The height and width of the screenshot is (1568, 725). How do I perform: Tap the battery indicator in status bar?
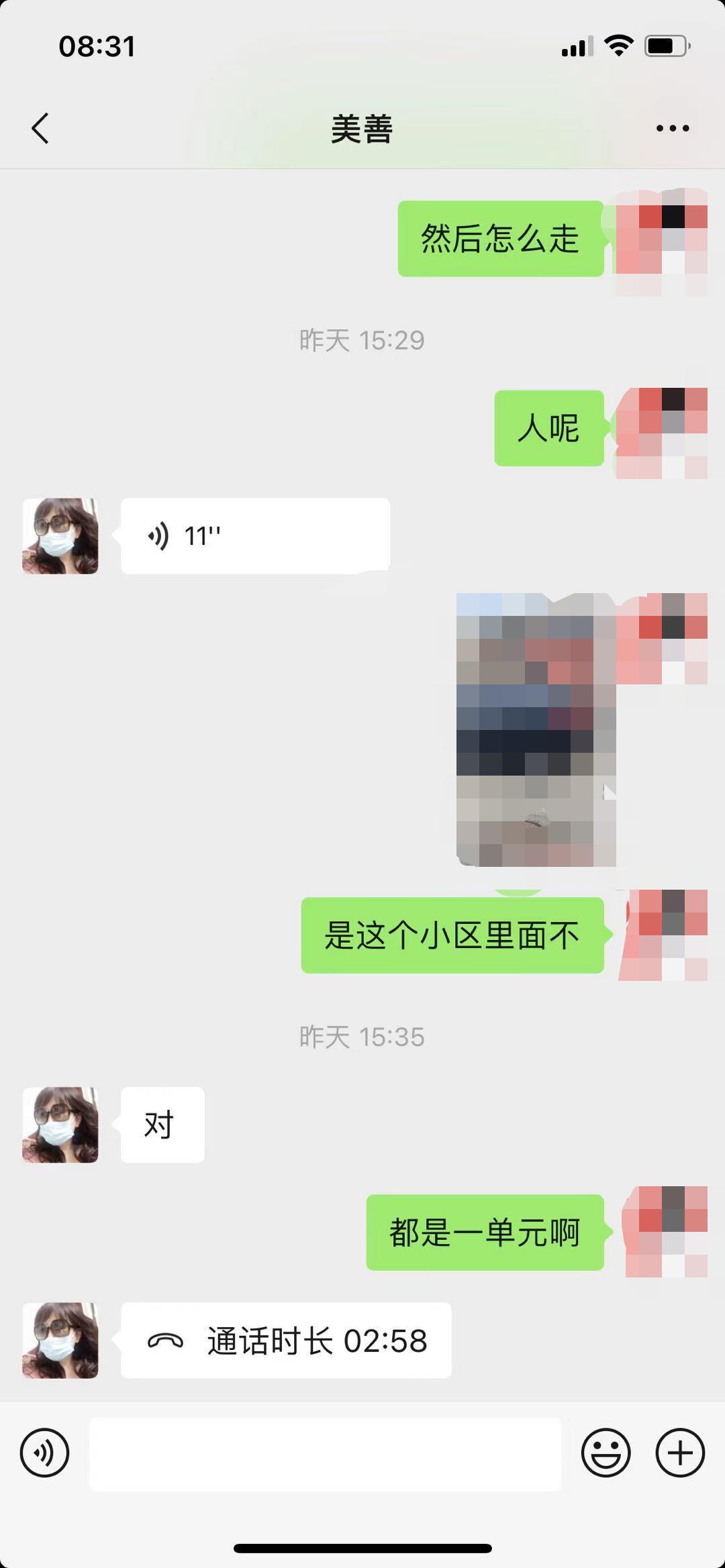point(665,45)
